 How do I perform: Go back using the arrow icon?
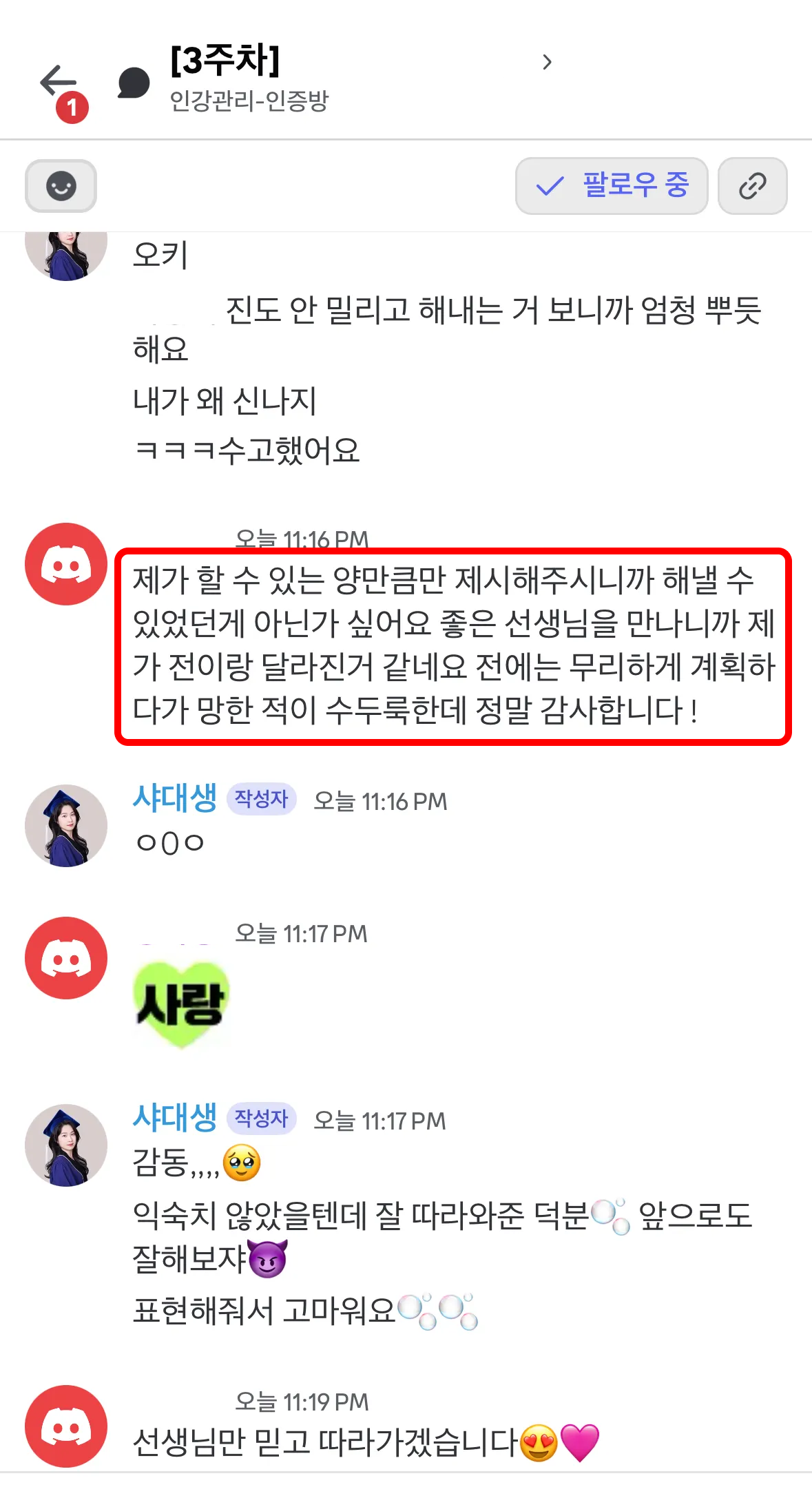[58, 82]
